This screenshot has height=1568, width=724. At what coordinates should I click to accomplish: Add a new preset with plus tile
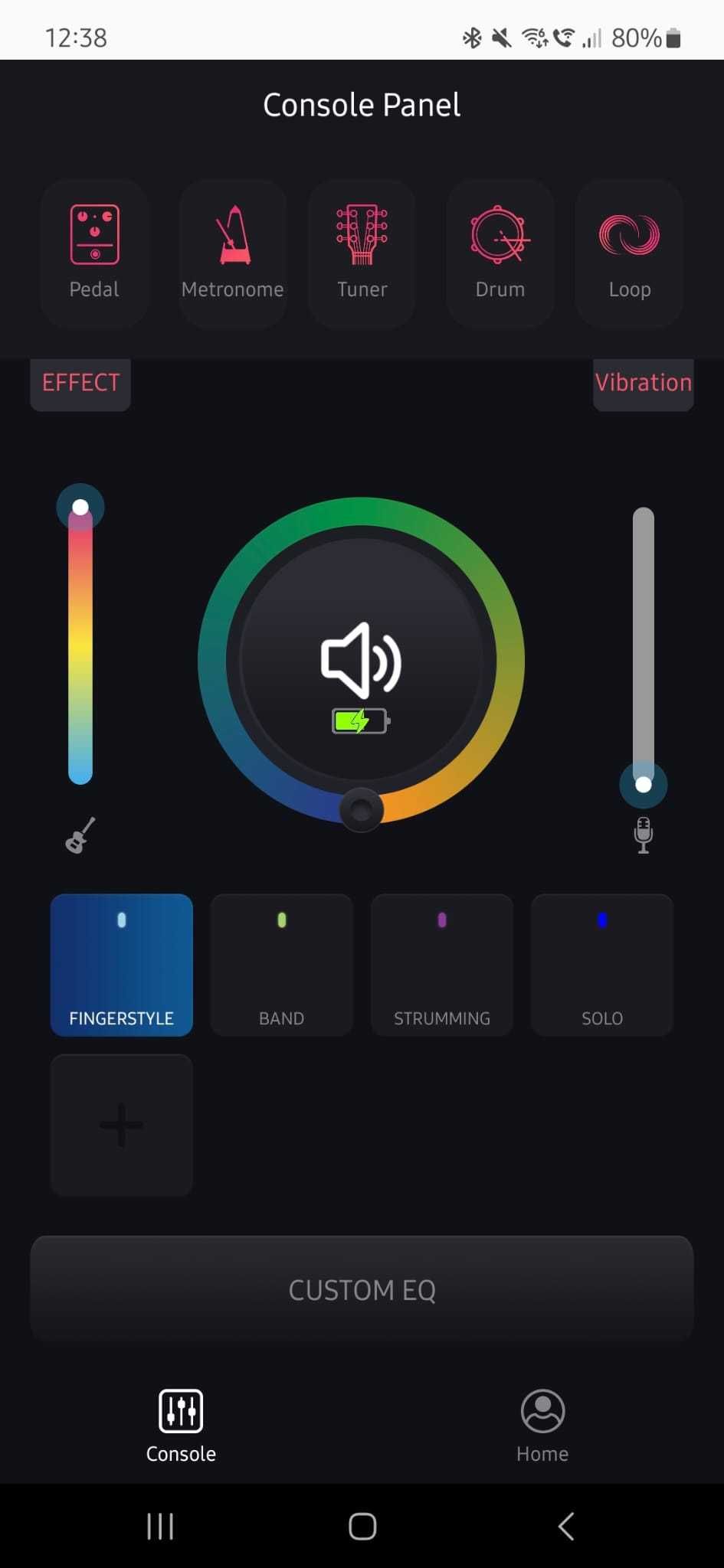(121, 1125)
